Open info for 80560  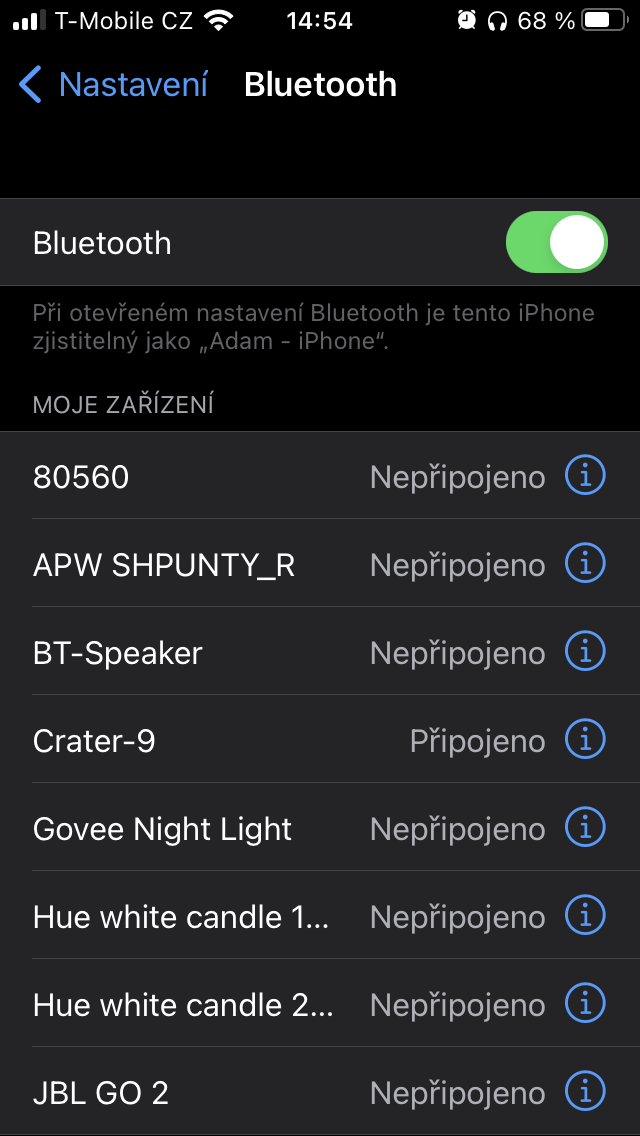click(x=585, y=478)
